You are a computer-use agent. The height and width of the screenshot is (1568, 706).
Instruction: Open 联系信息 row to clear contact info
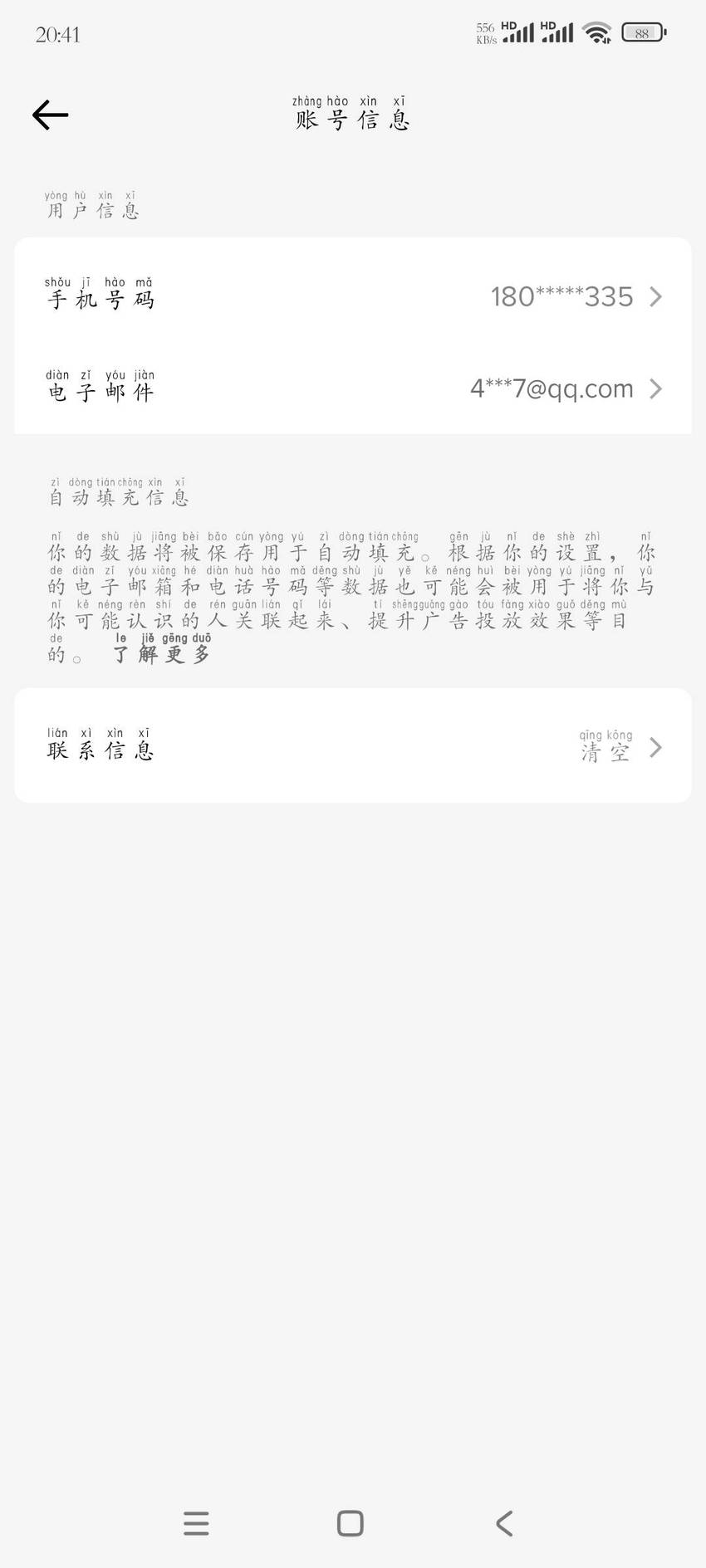[353, 745]
